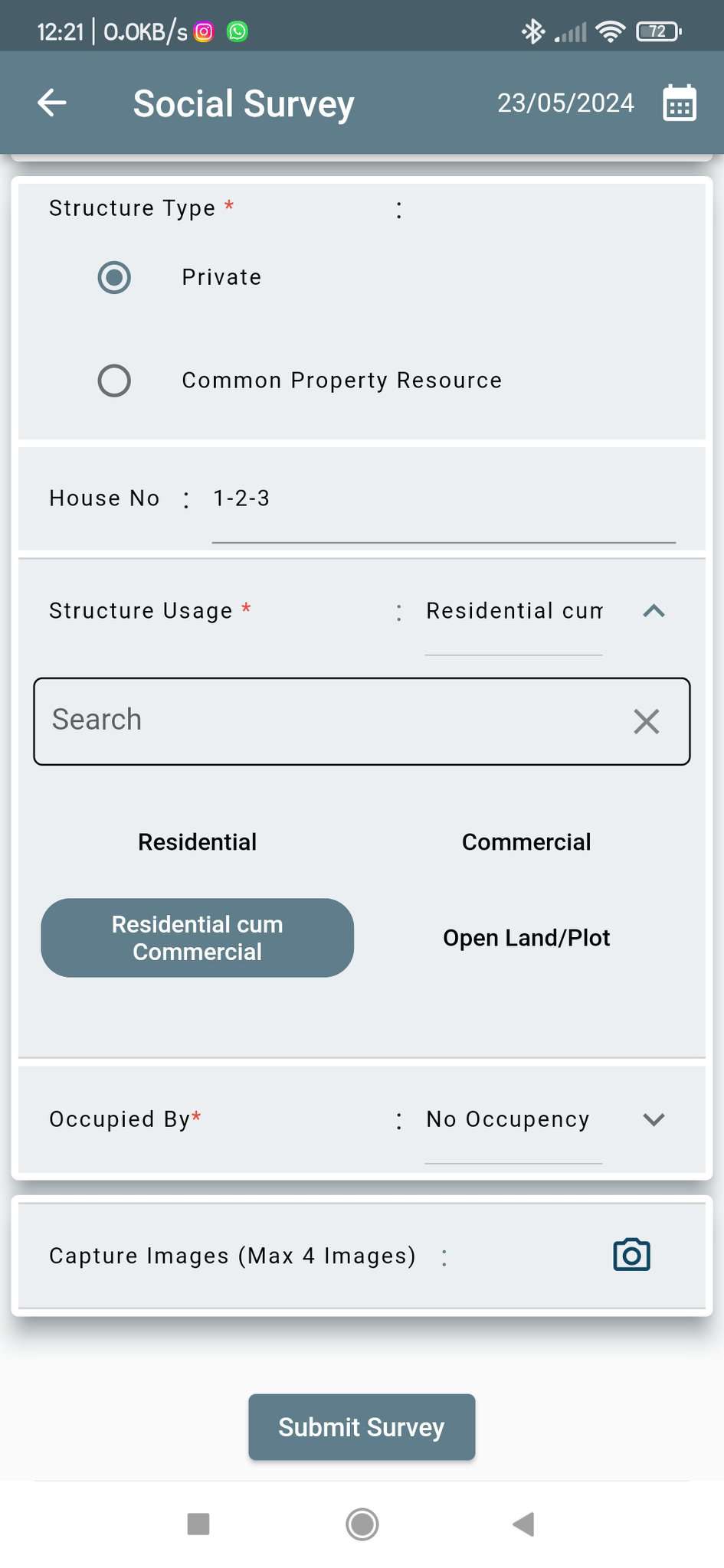Open the calendar date picker icon
Image resolution: width=724 pixels, height=1568 pixels.
(679, 103)
